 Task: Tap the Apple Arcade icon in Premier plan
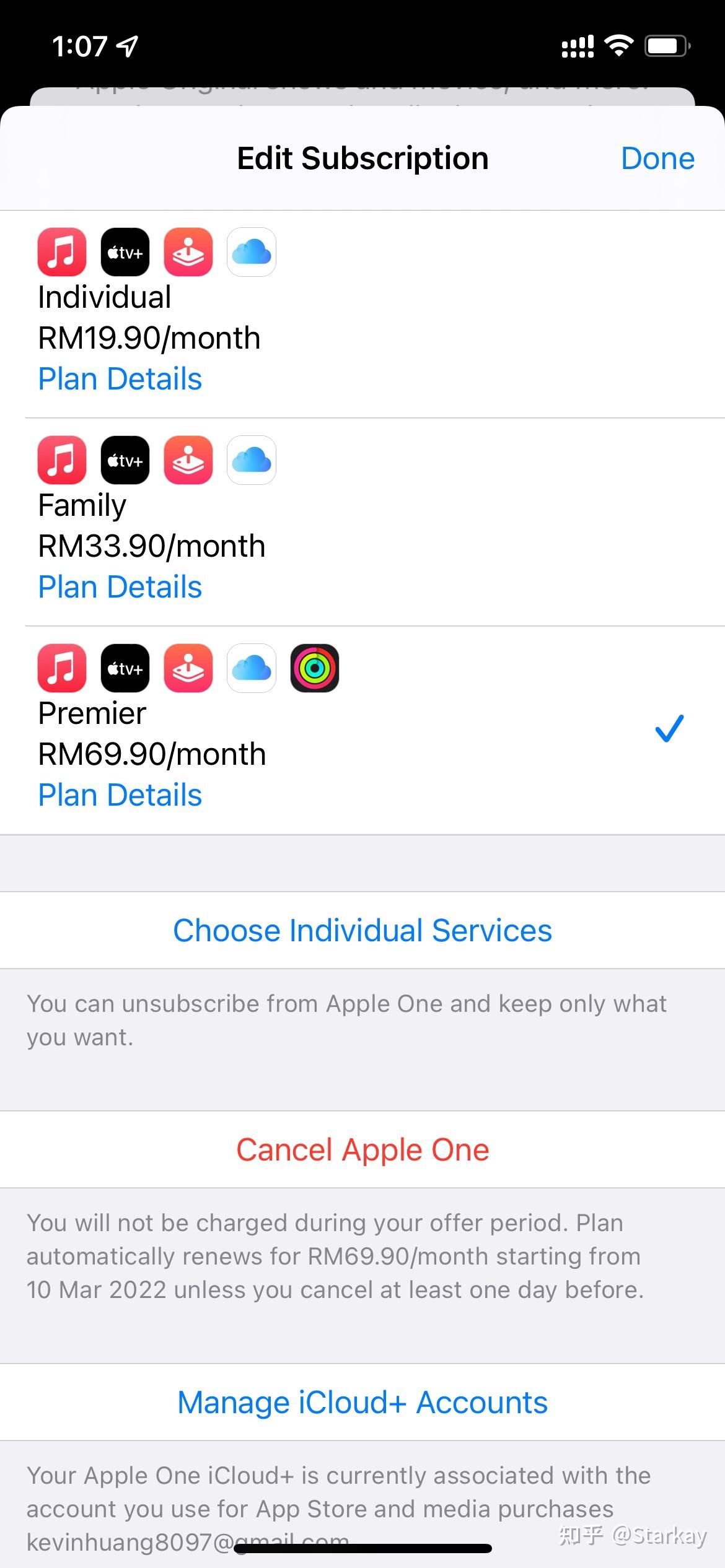pos(188,668)
